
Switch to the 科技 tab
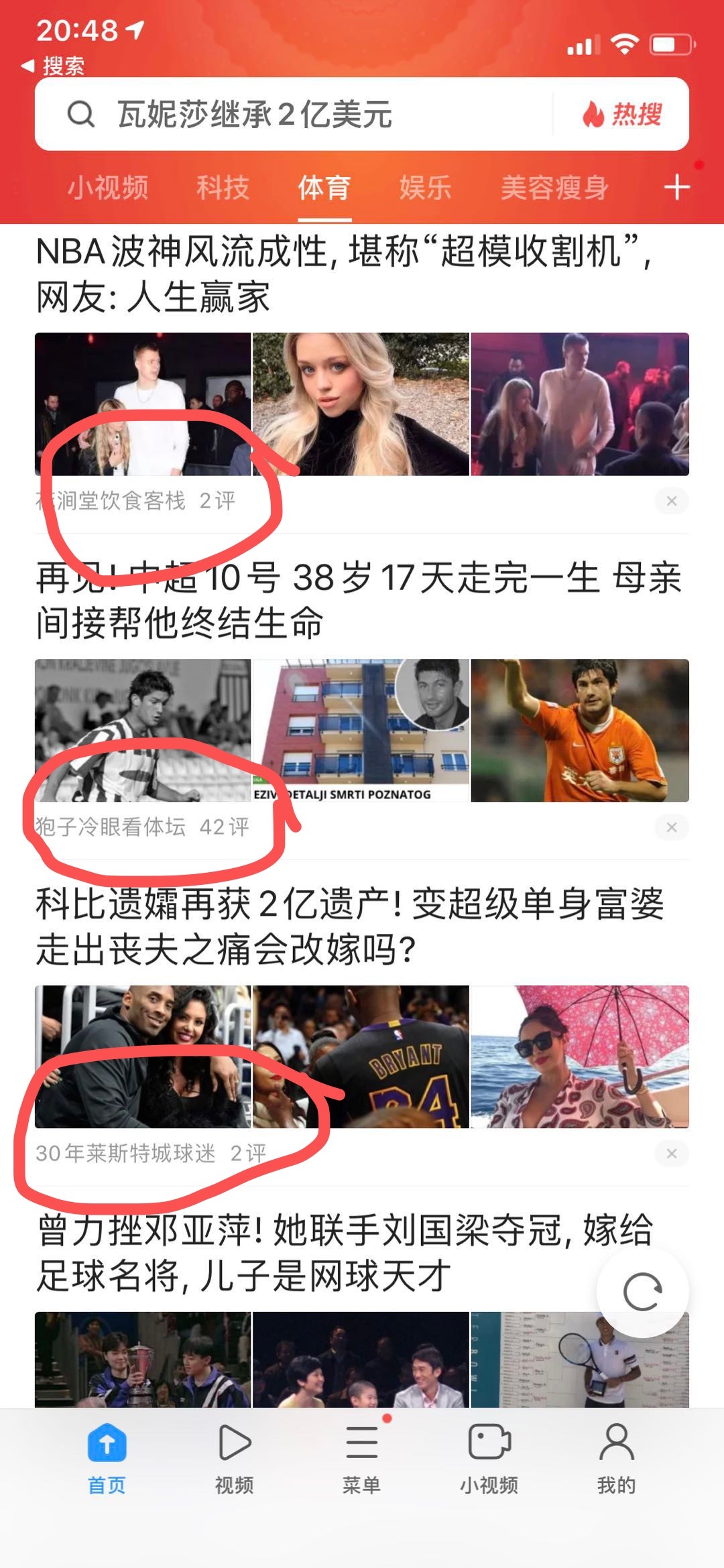point(221,187)
